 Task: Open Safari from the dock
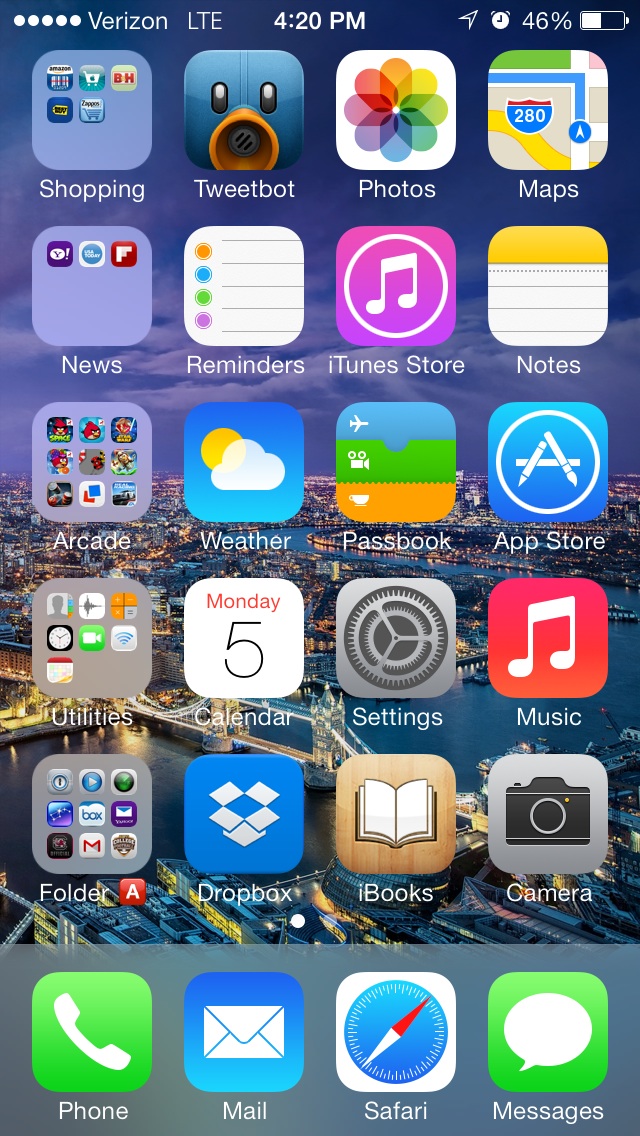pyautogui.click(x=396, y=1032)
